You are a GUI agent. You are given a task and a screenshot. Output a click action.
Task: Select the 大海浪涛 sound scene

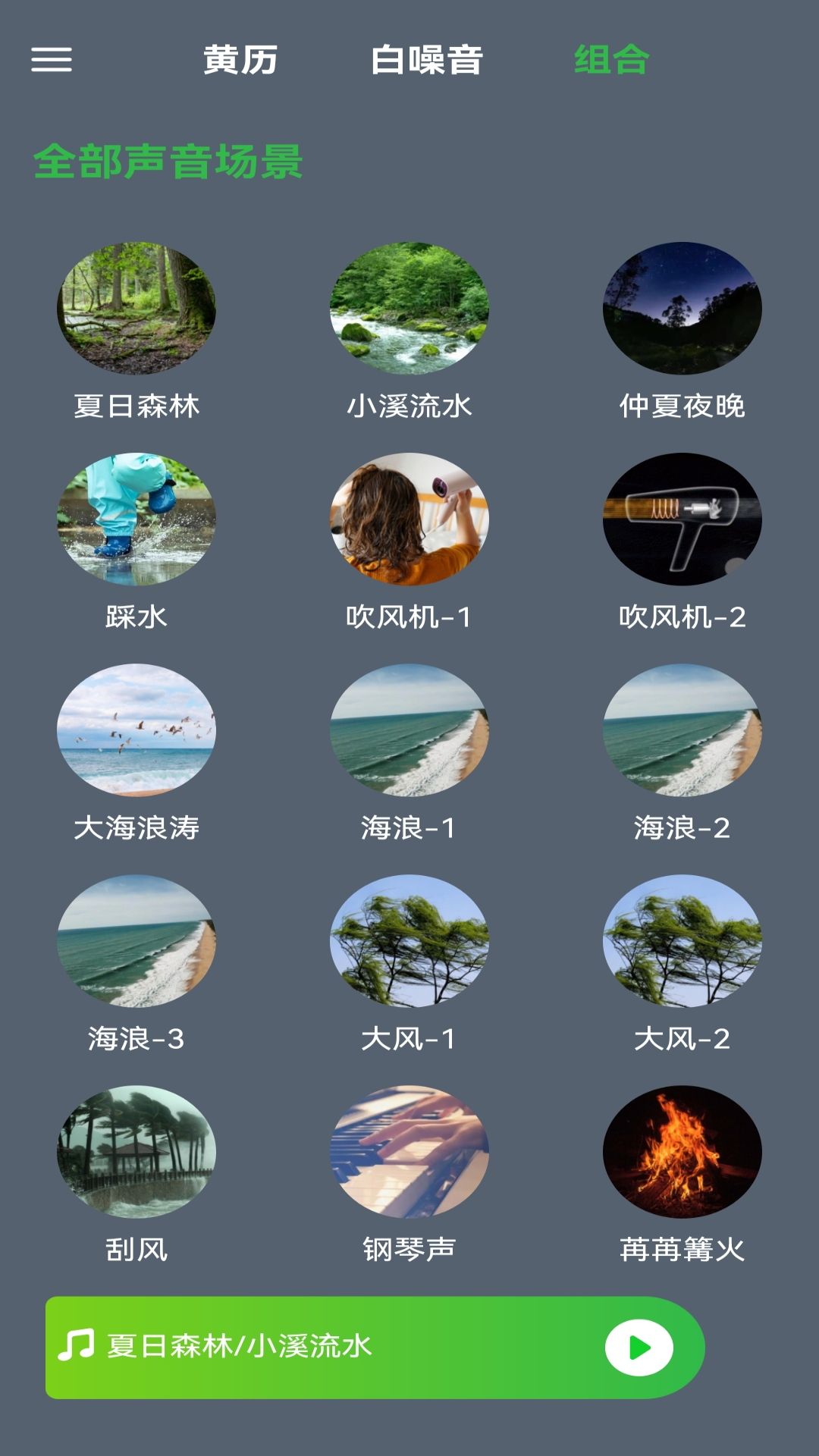point(136,730)
